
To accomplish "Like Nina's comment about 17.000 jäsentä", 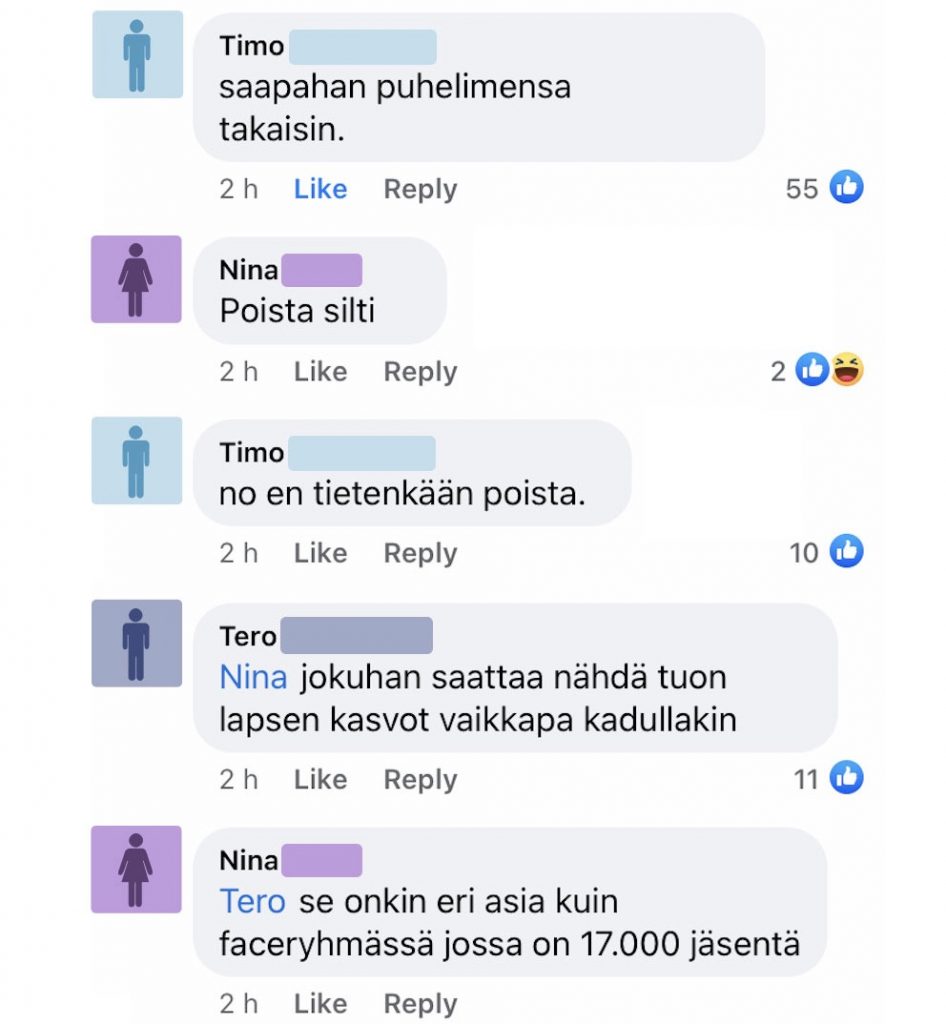I will tap(320, 1003).
